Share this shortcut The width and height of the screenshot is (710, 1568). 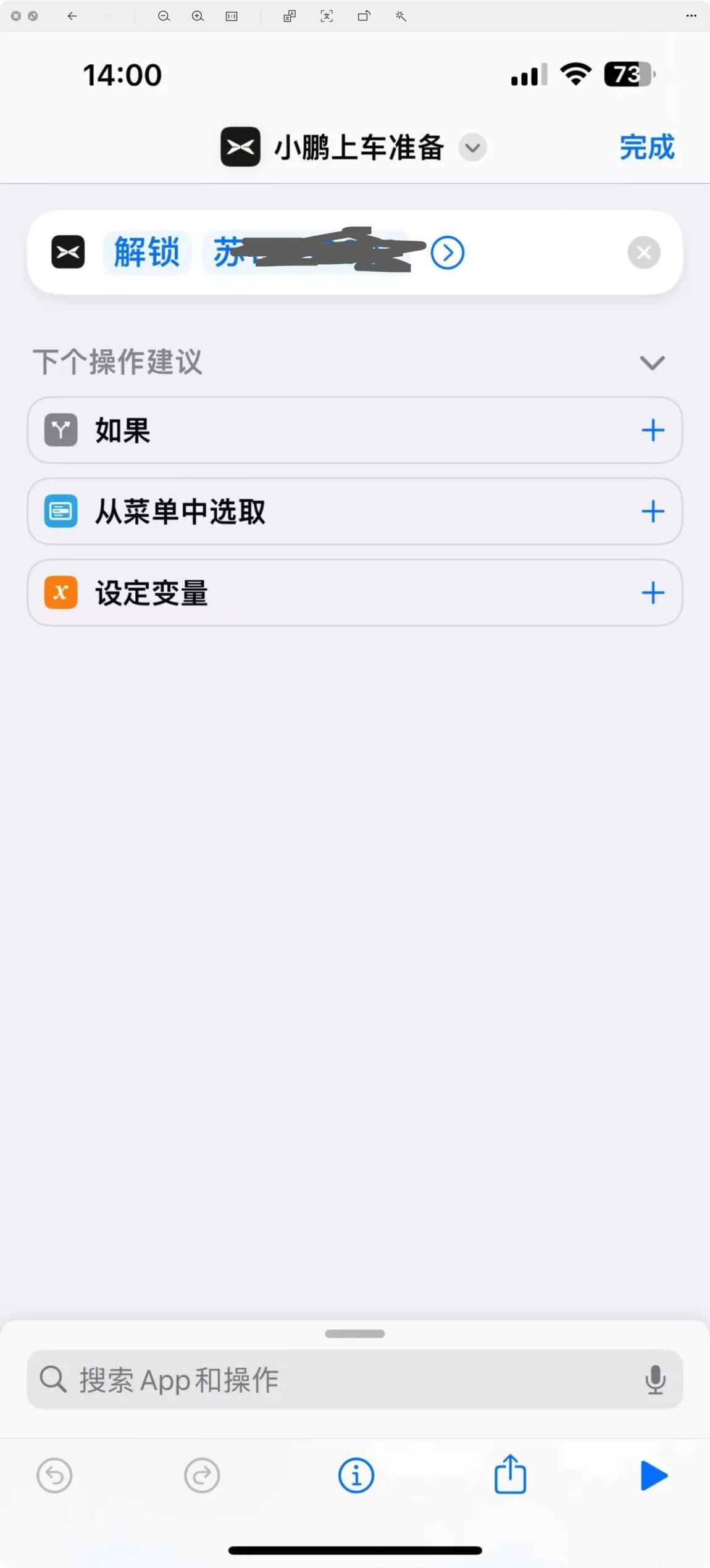click(x=510, y=1474)
